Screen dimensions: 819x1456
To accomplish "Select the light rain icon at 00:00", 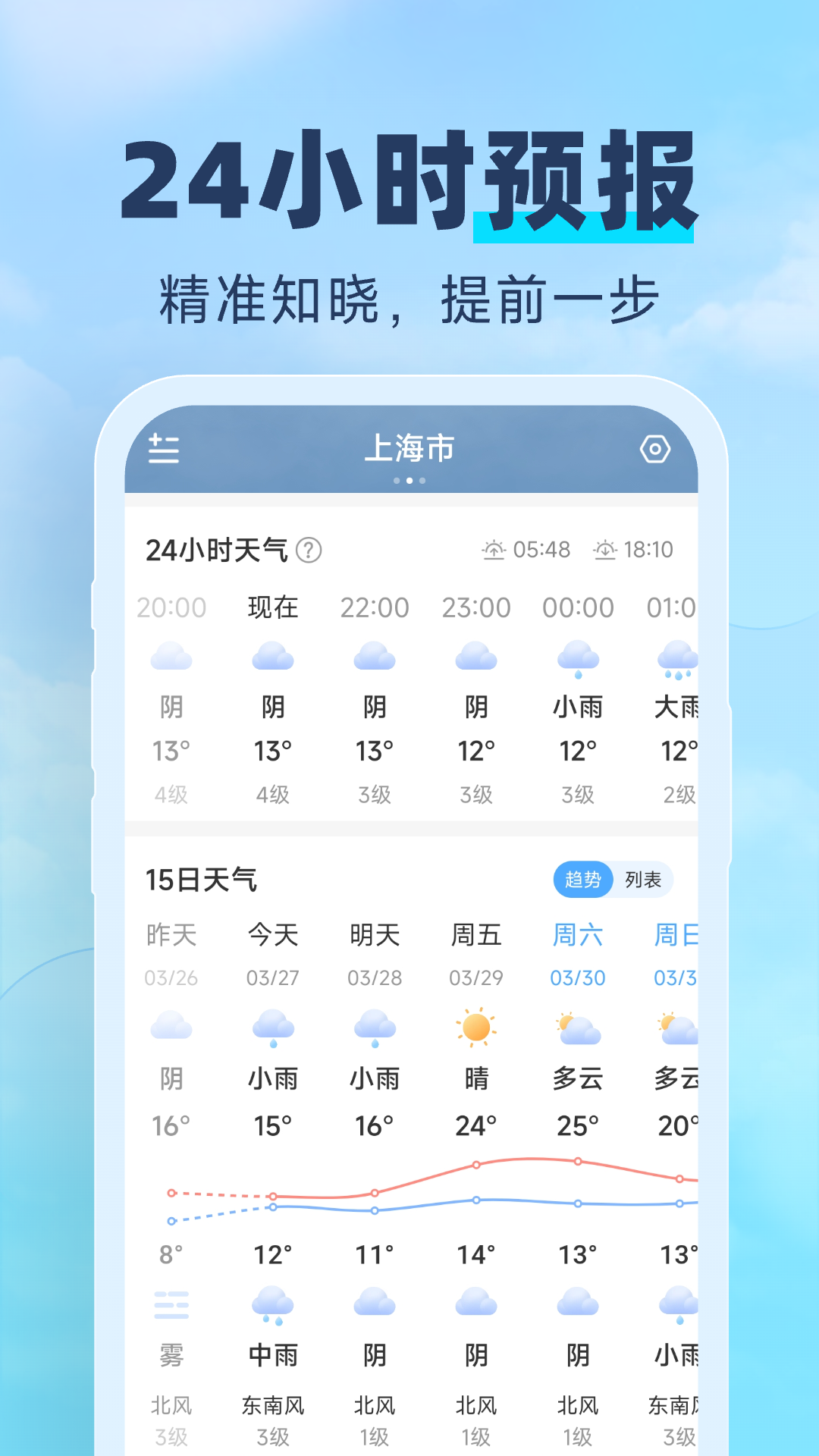I will pyautogui.click(x=579, y=658).
